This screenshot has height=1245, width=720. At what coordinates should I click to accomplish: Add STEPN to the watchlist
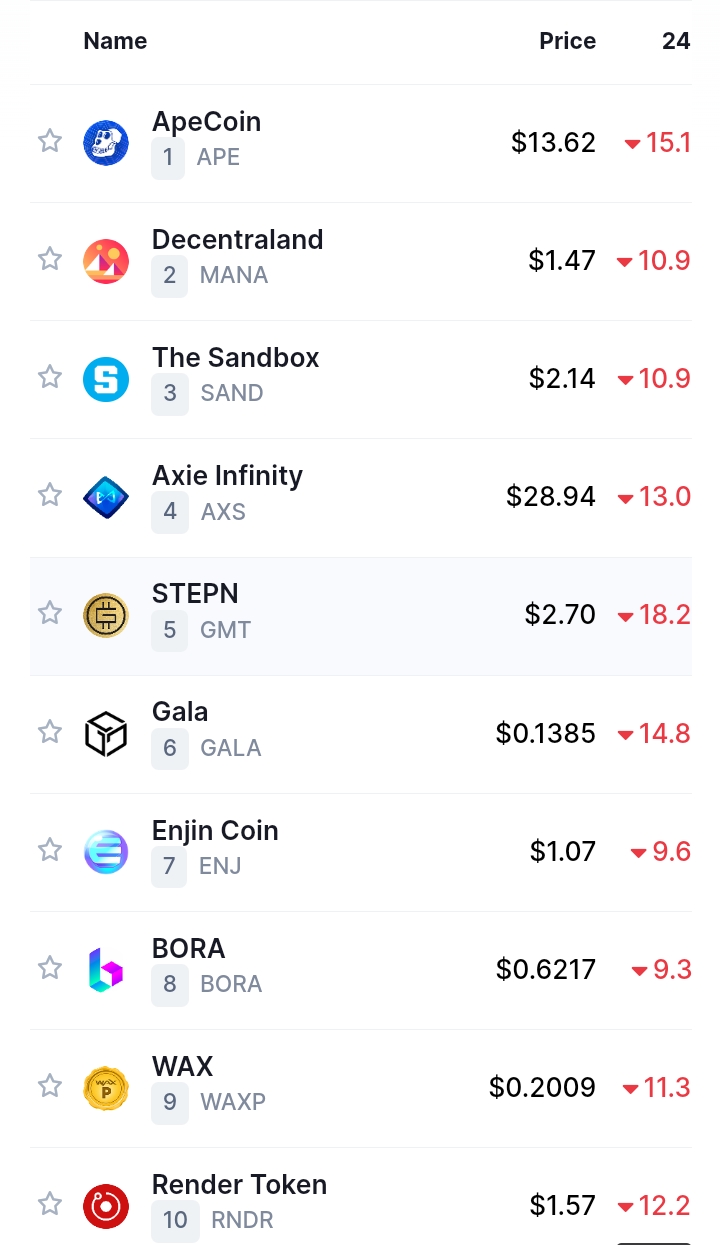coord(50,613)
